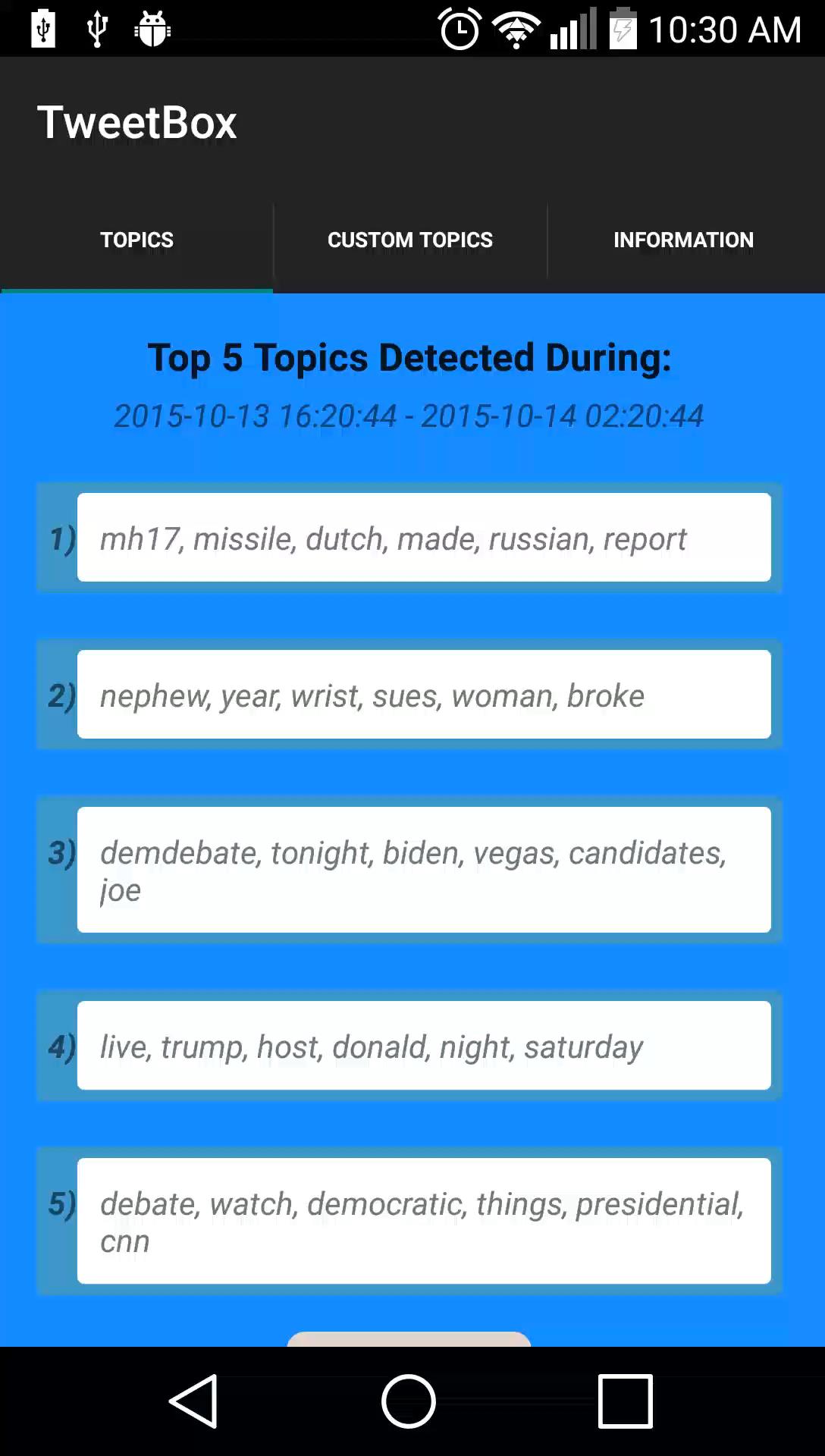View topic 5 about debate watch democratic

pyautogui.click(x=424, y=1221)
